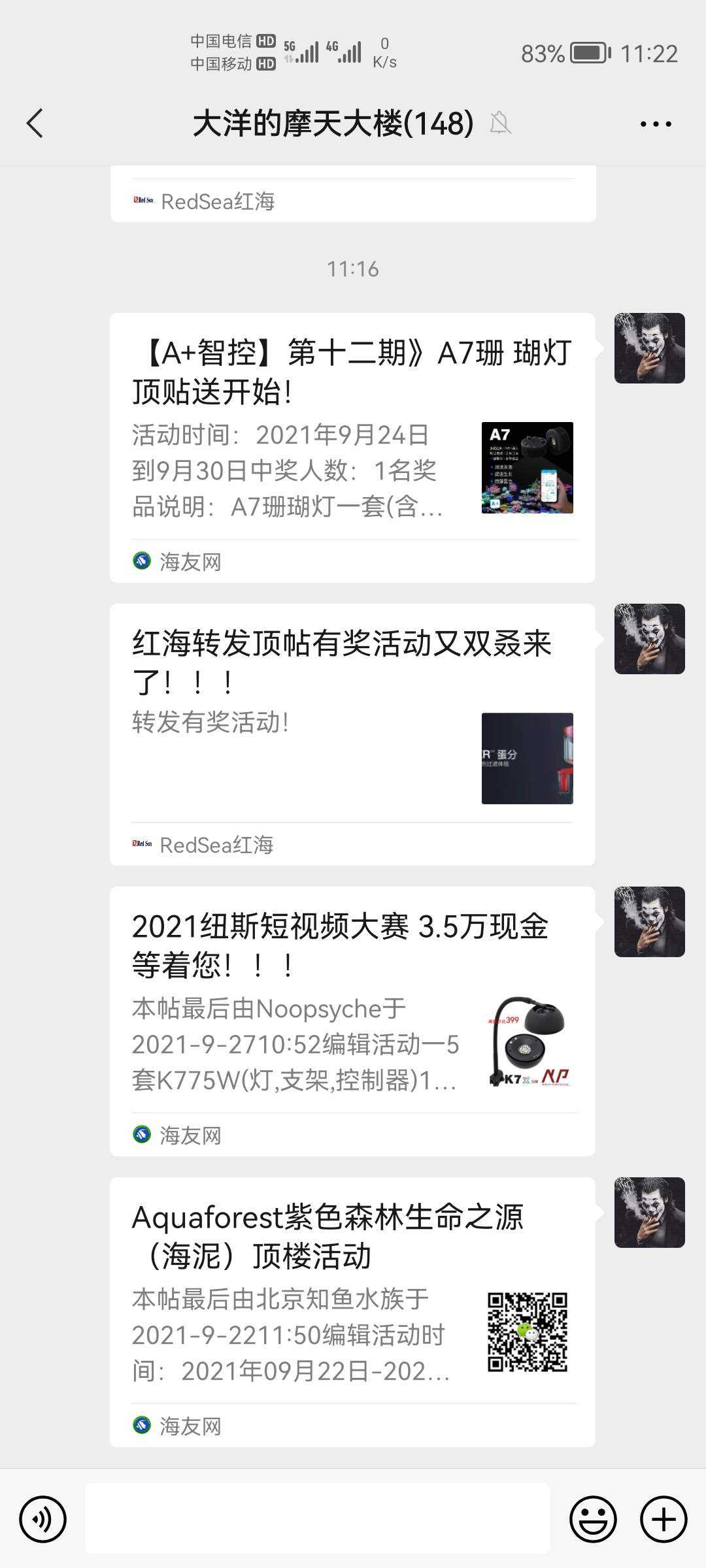View sender avatar beside 2021纽斯短视频大赛 message
The width and height of the screenshot is (706, 1568).
[x=649, y=922]
